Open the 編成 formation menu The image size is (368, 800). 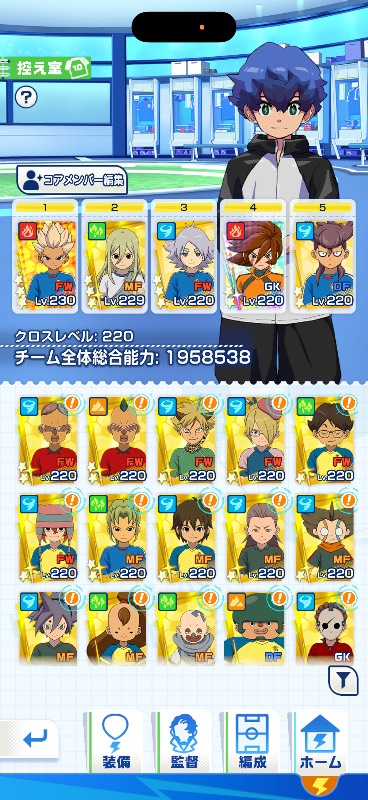252,741
